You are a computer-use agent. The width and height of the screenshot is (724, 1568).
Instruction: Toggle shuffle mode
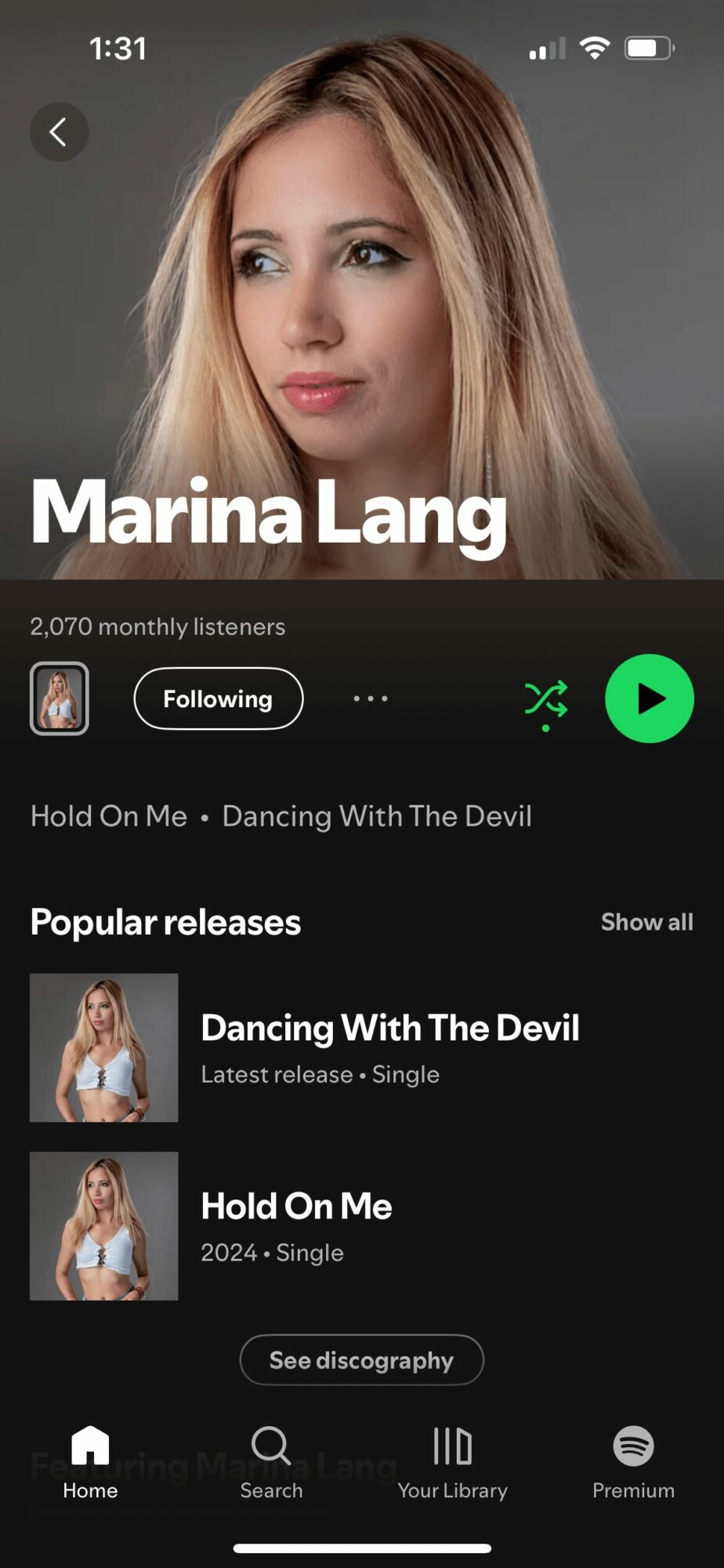[546, 699]
